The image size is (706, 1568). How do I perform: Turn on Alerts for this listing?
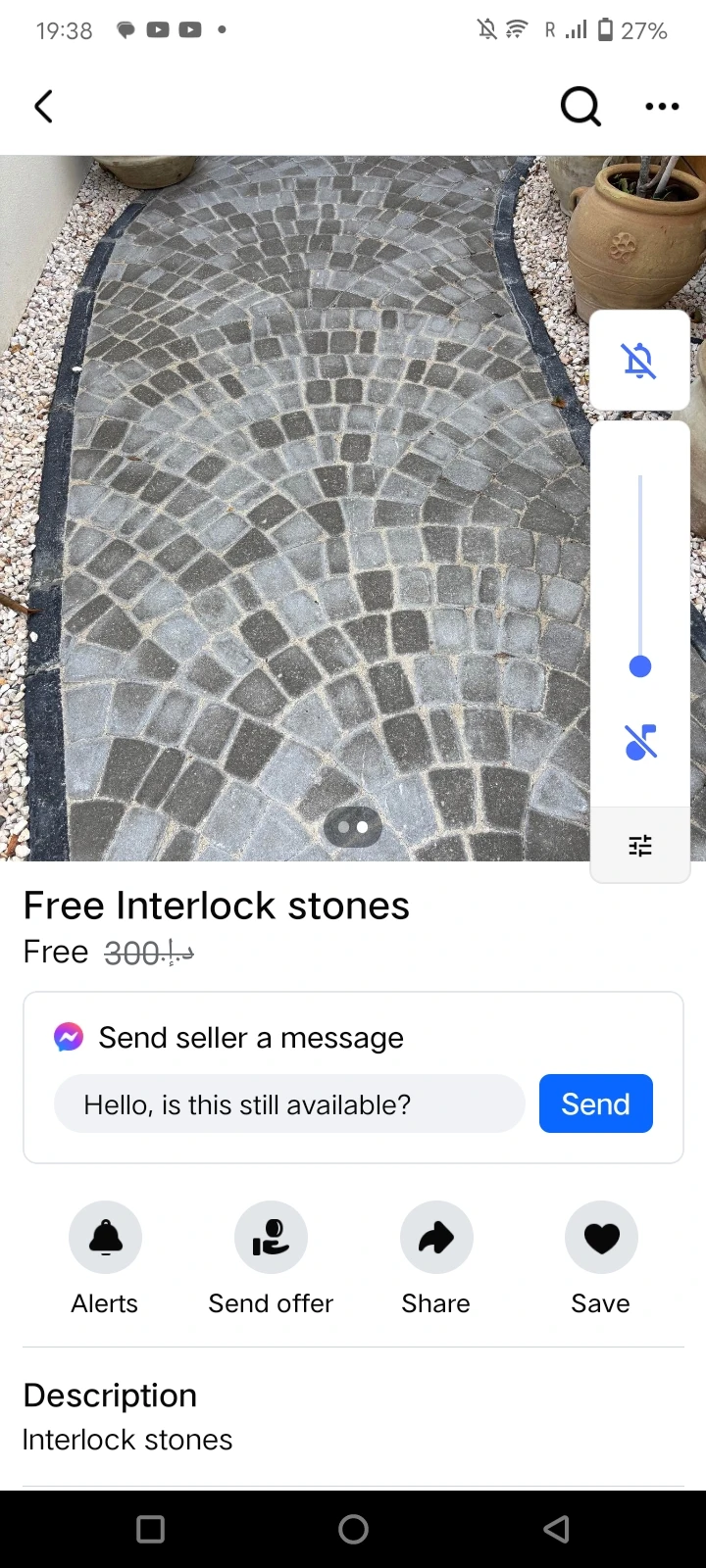105,1238
